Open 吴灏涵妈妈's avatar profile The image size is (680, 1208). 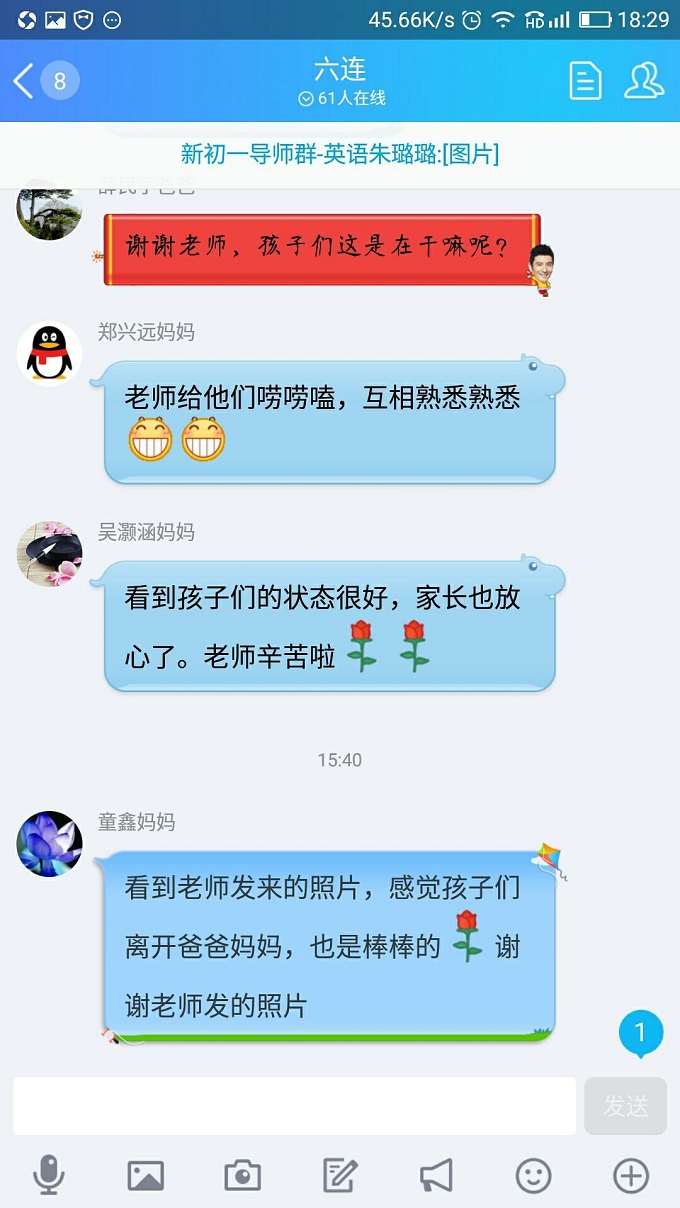tap(49, 553)
